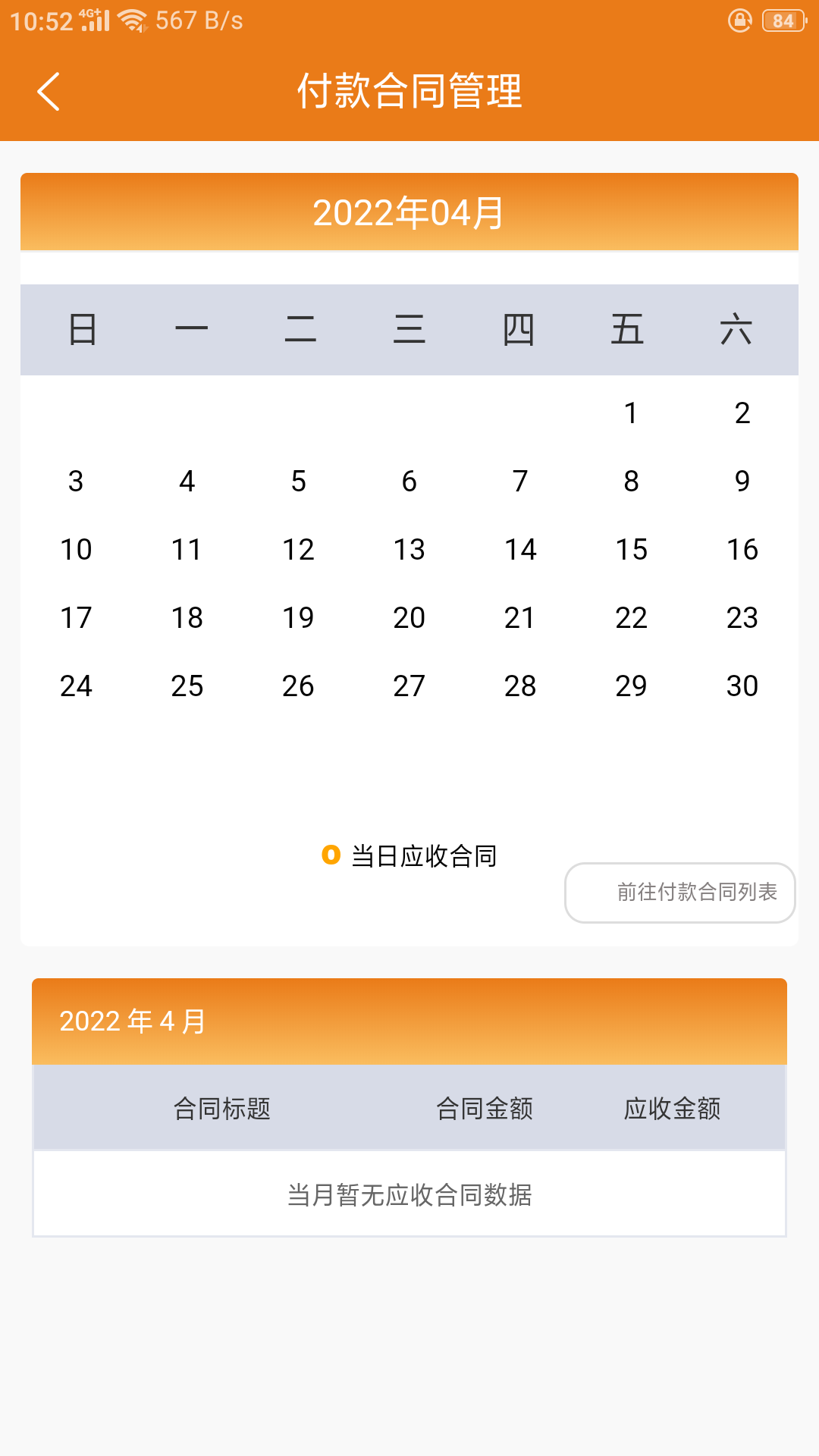This screenshot has width=819, height=1456.
Task: Pick day 13 in the calendar
Action: [409, 550]
